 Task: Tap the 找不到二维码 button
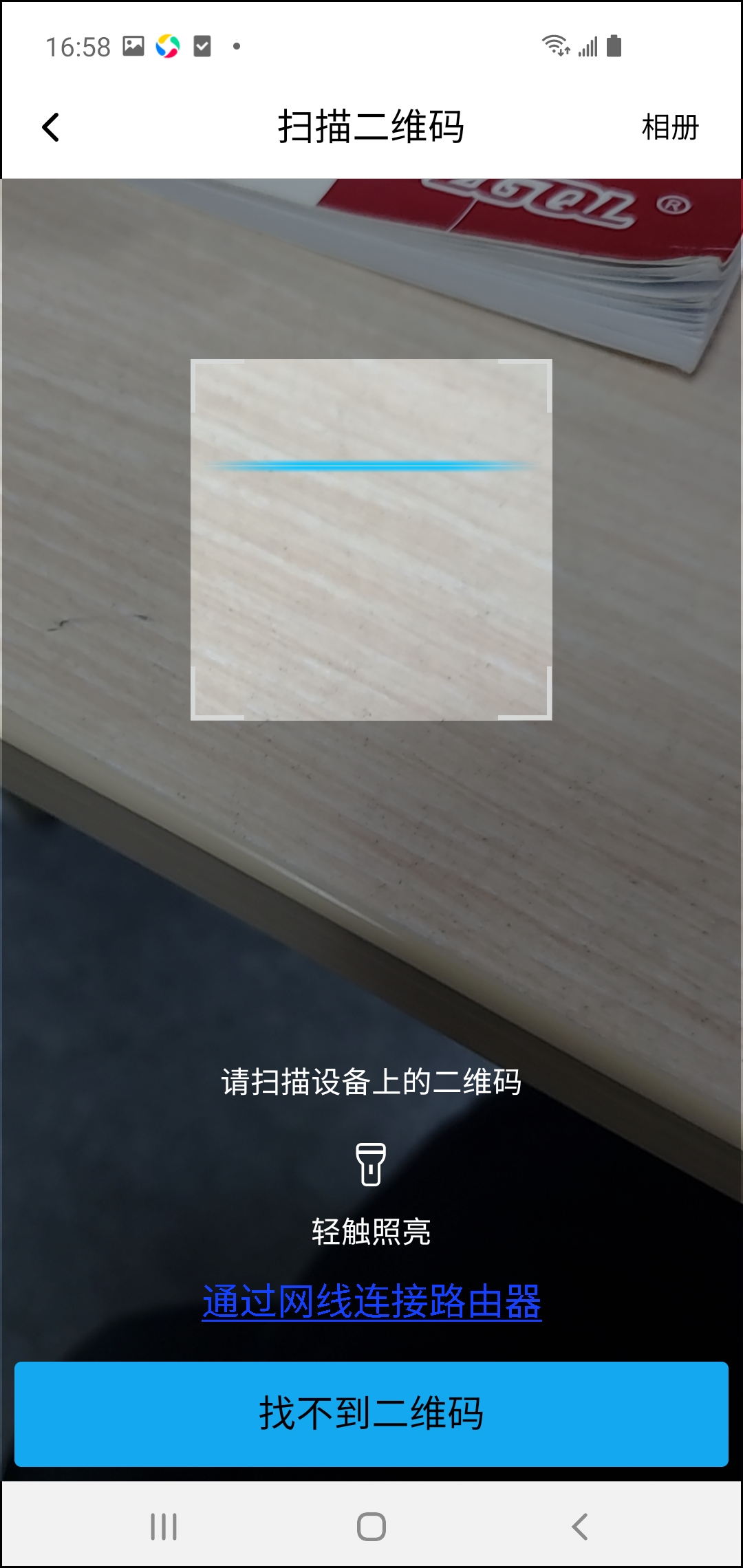click(371, 1414)
